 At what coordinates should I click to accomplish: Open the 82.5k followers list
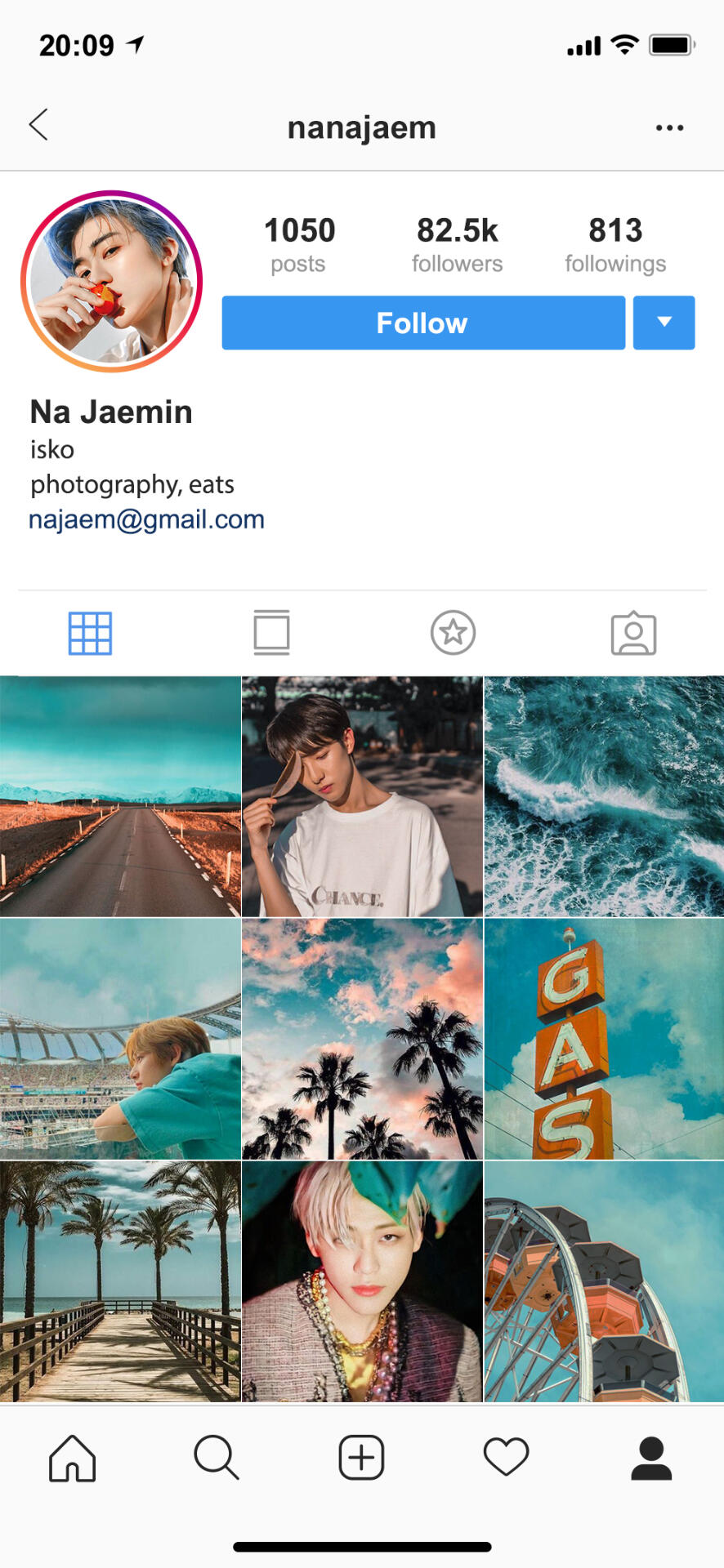[457, 244]
